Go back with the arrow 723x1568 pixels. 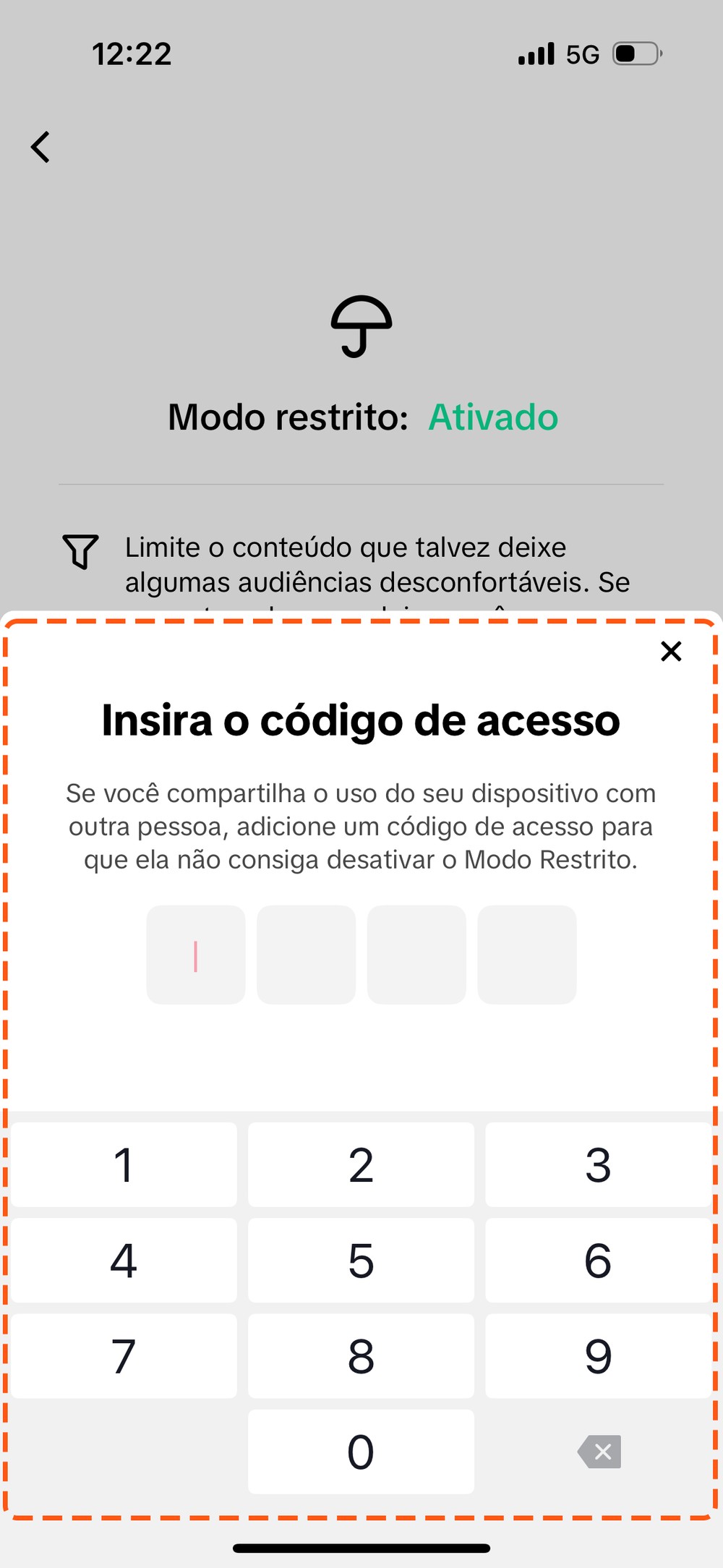point(40,147)
